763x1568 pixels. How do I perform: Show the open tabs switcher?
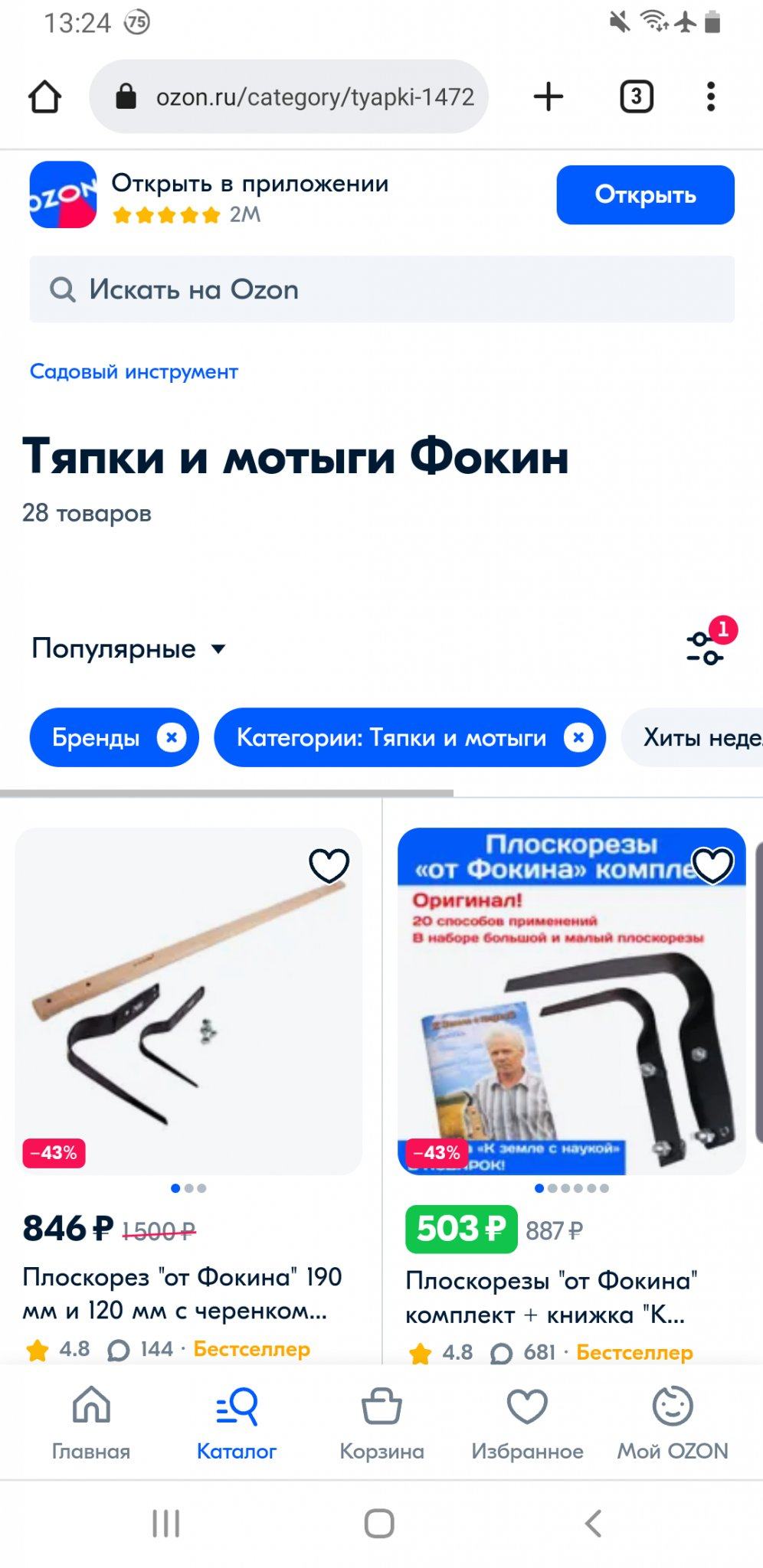pyautogui.click(x=636, y=96)
